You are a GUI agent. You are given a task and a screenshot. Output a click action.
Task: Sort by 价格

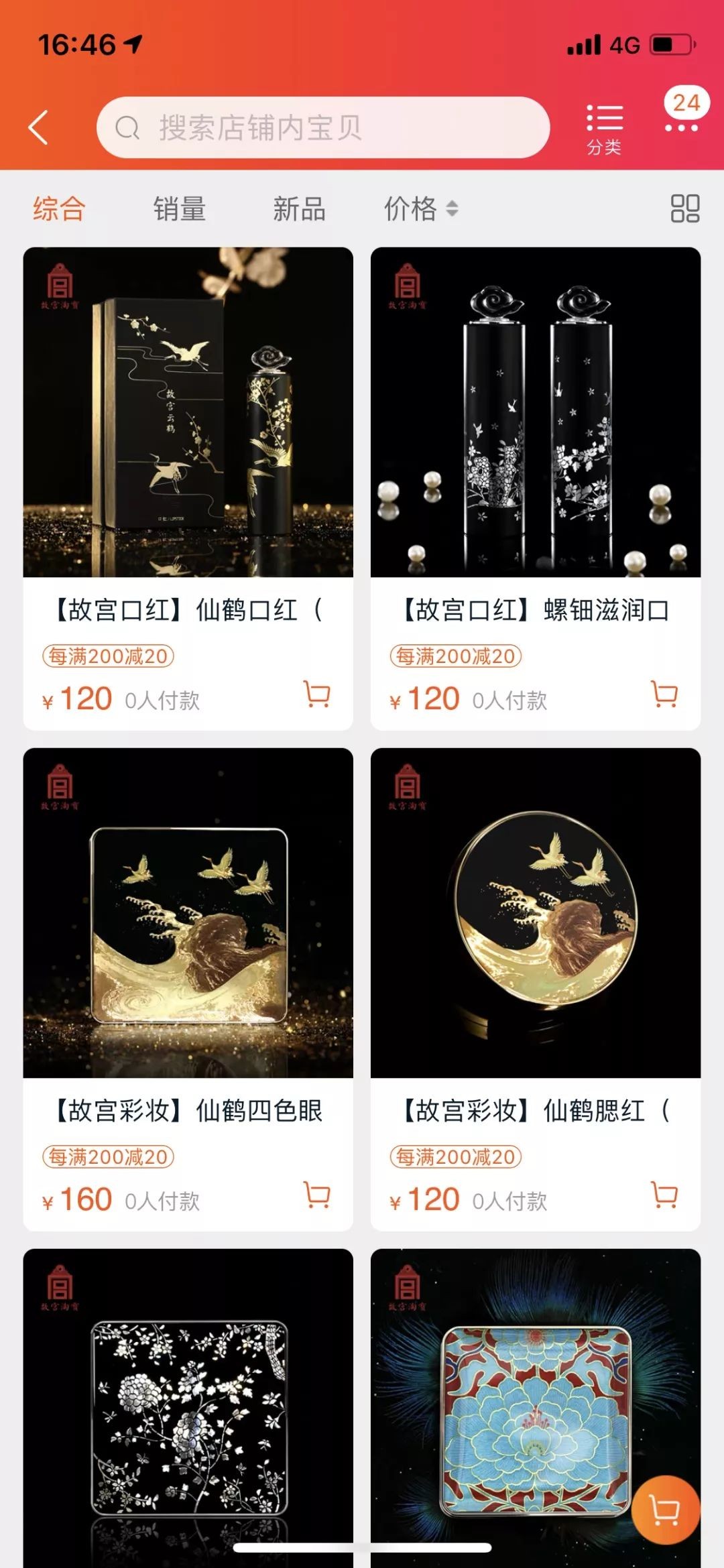coord(420,208)
